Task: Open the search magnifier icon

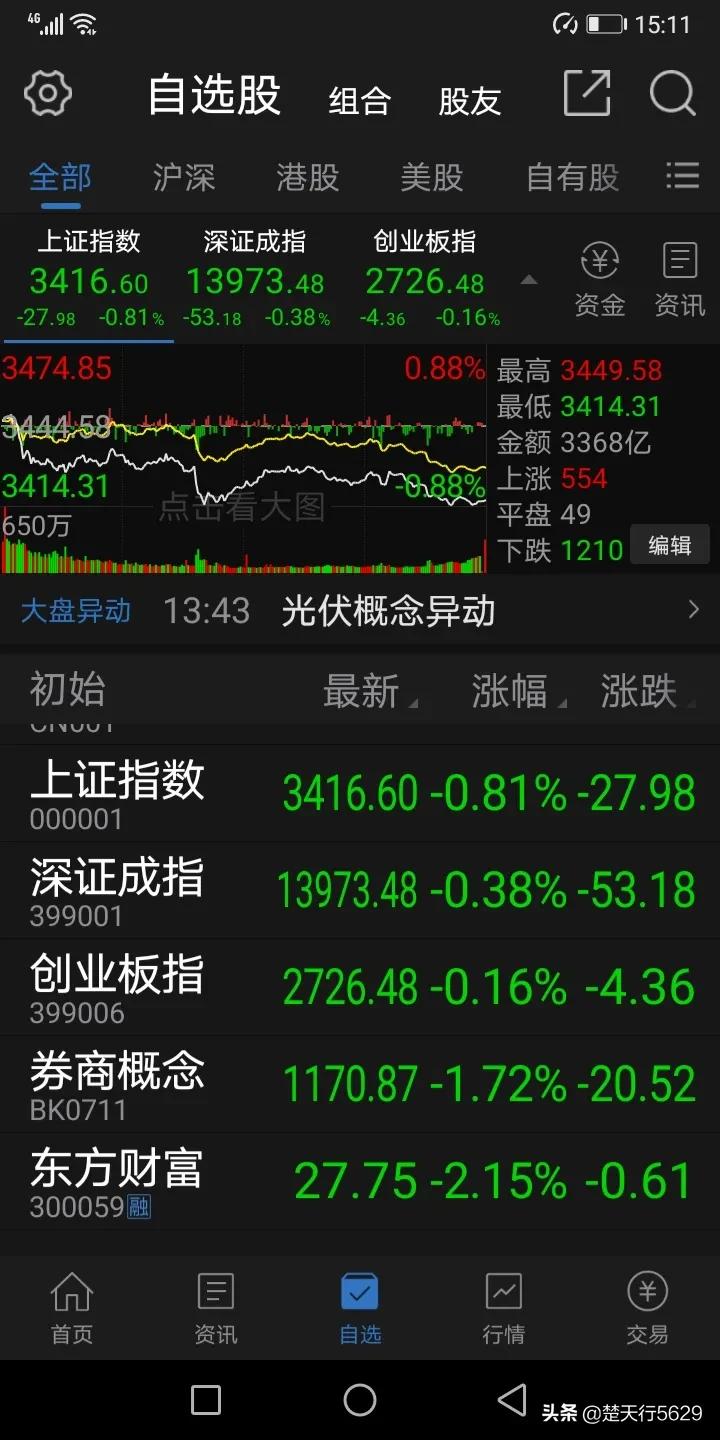Action: click(672, 95)
